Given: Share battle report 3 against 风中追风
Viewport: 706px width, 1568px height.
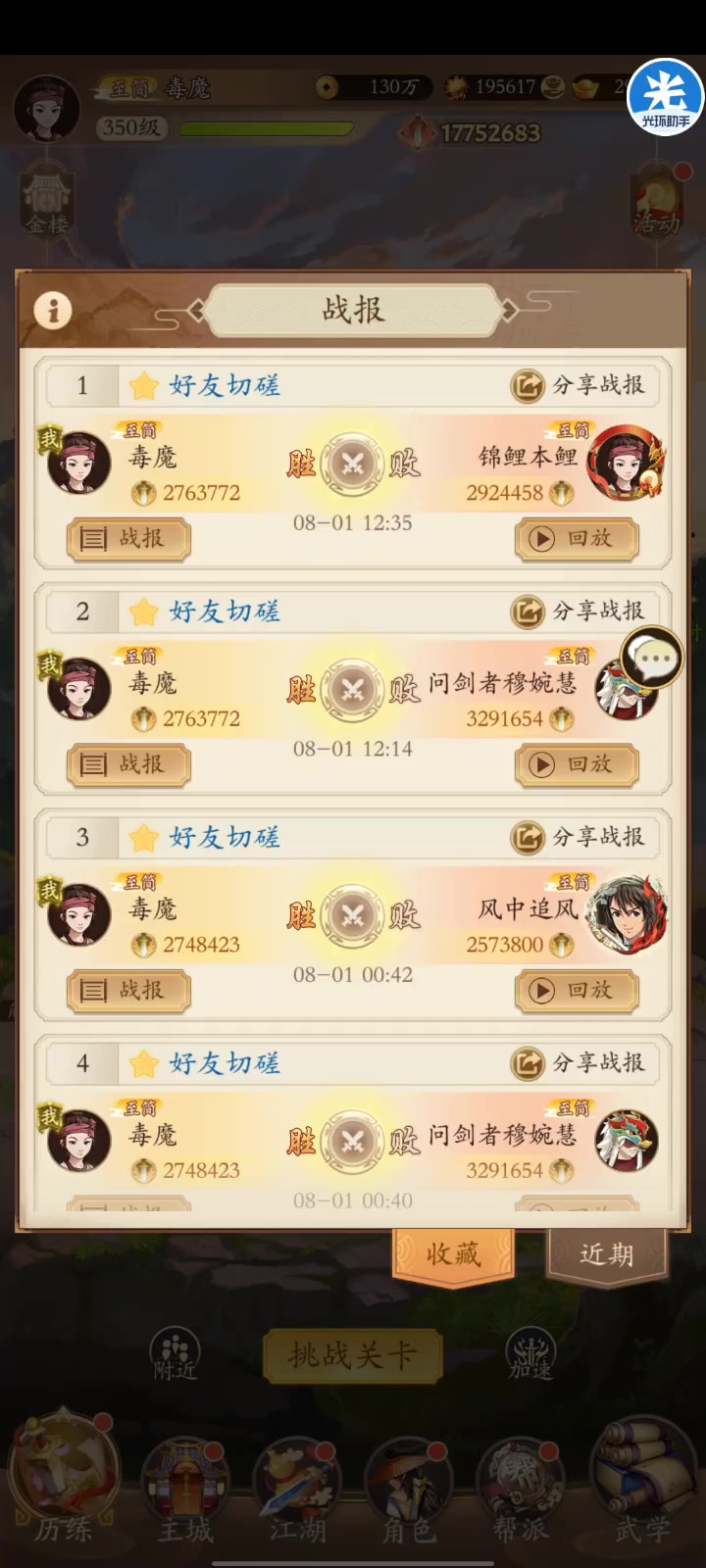Looking at the screenshot, I should pos(578,837).
